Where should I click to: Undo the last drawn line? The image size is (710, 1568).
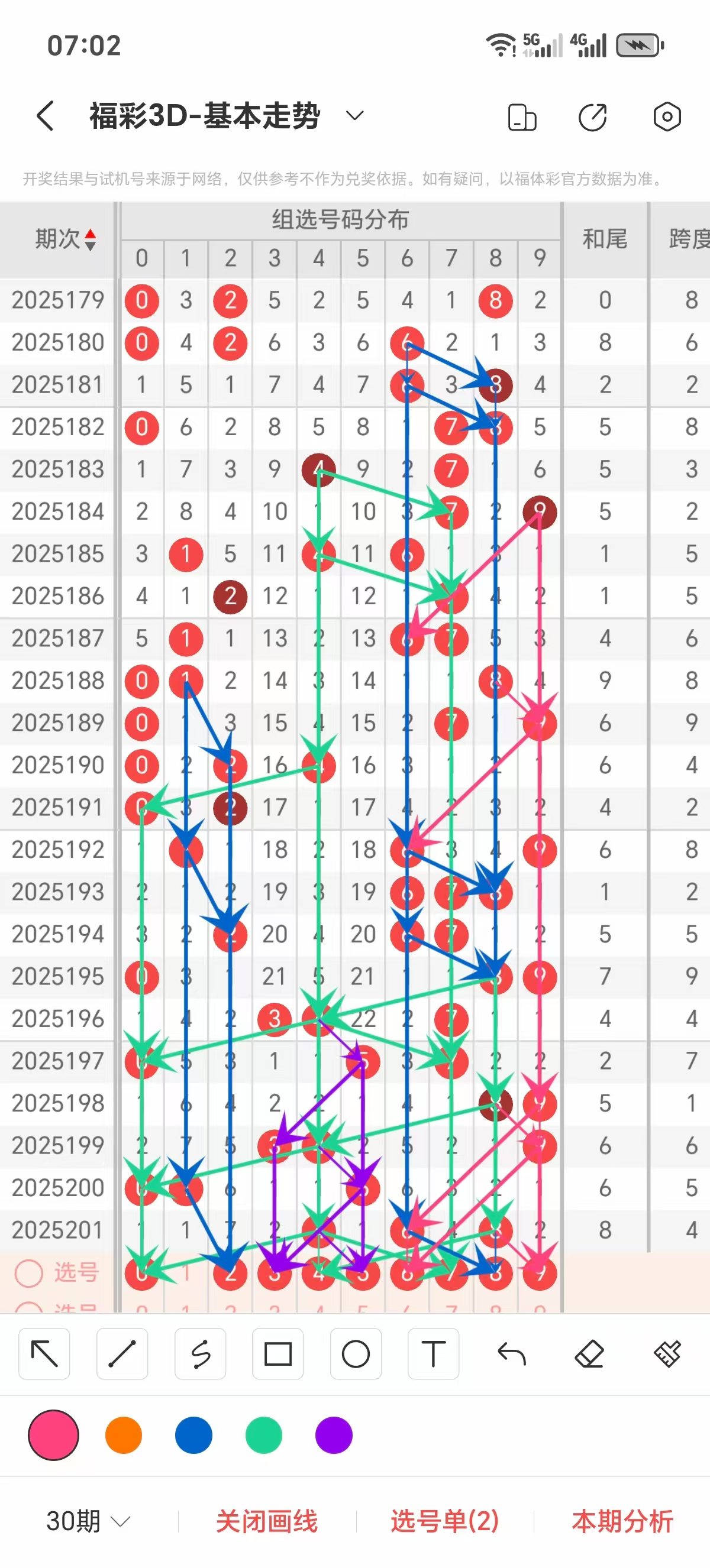[511, 1355]
